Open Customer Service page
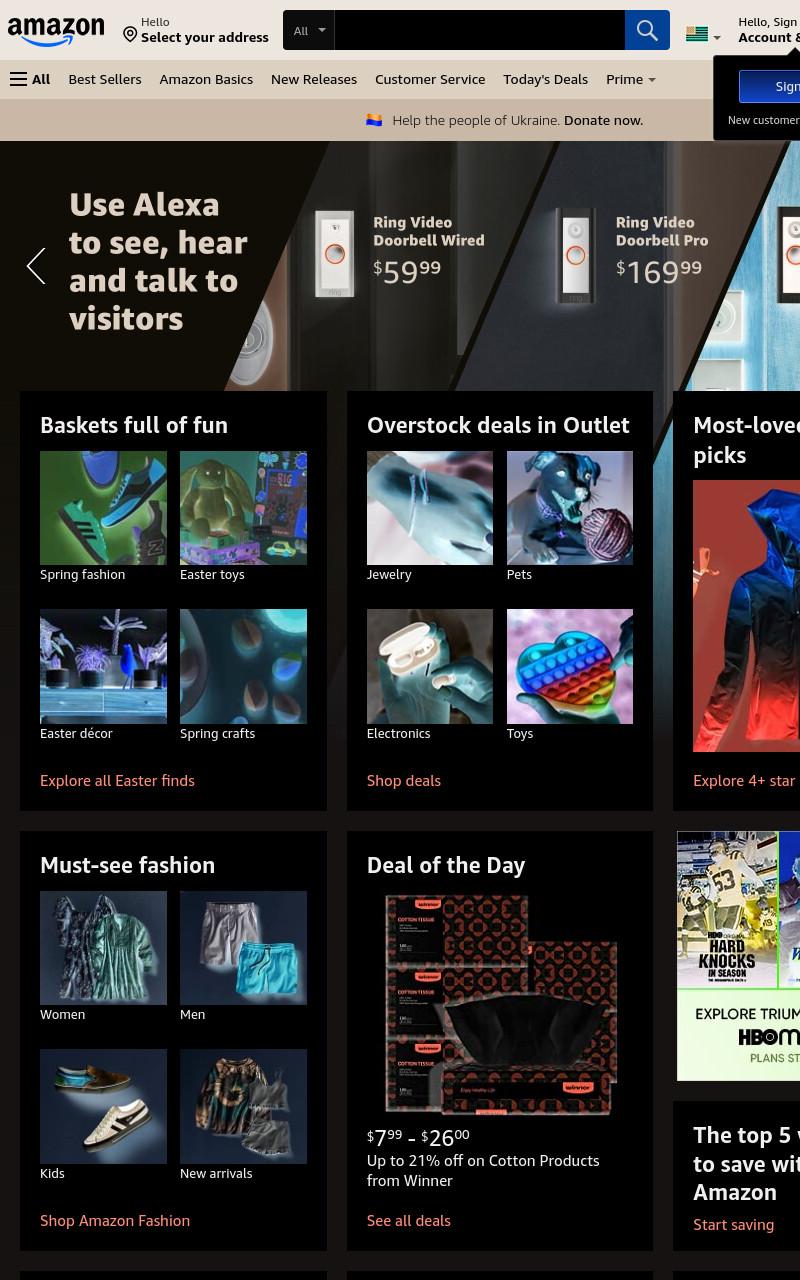The image size is (800, 1280). (430, 79)
